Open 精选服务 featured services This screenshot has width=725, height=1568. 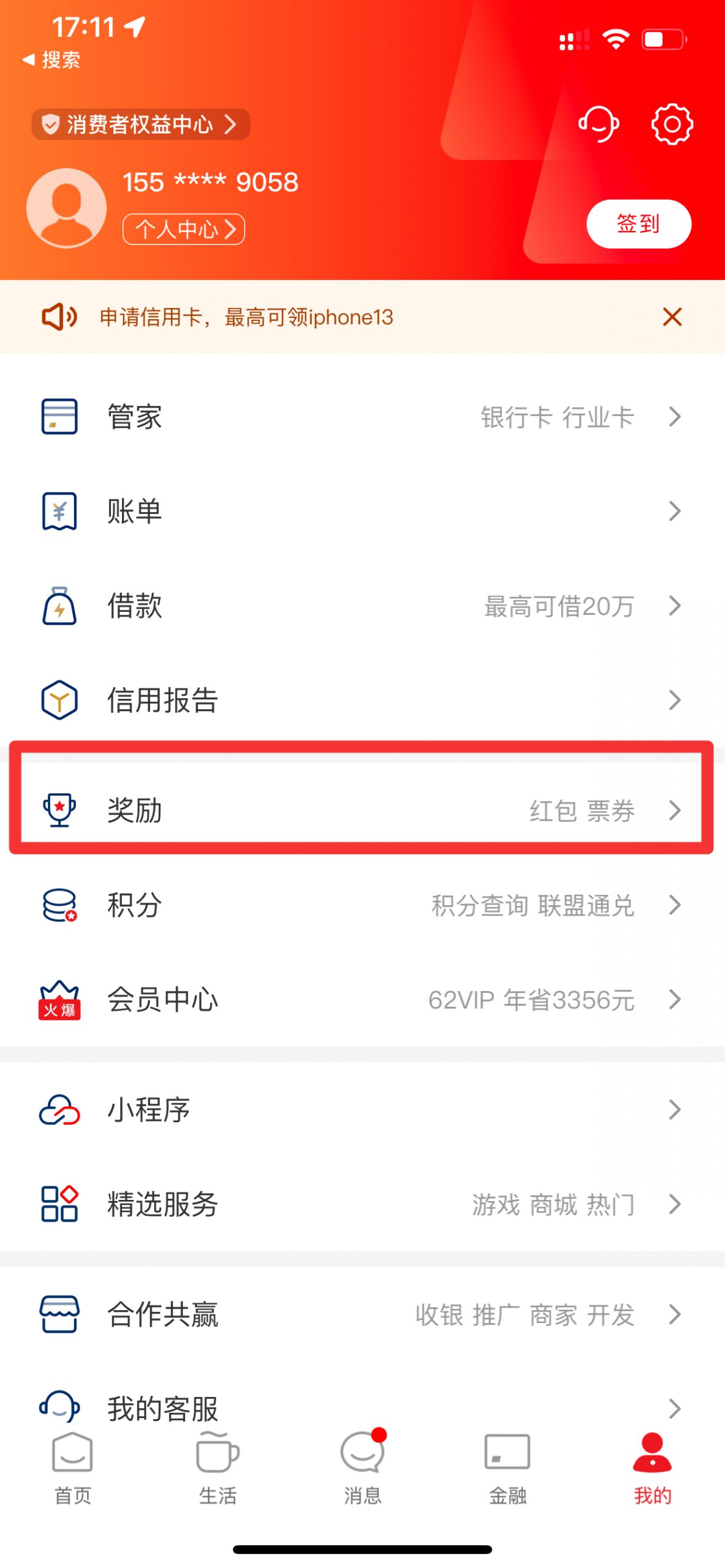click(x=362, y=1204)
